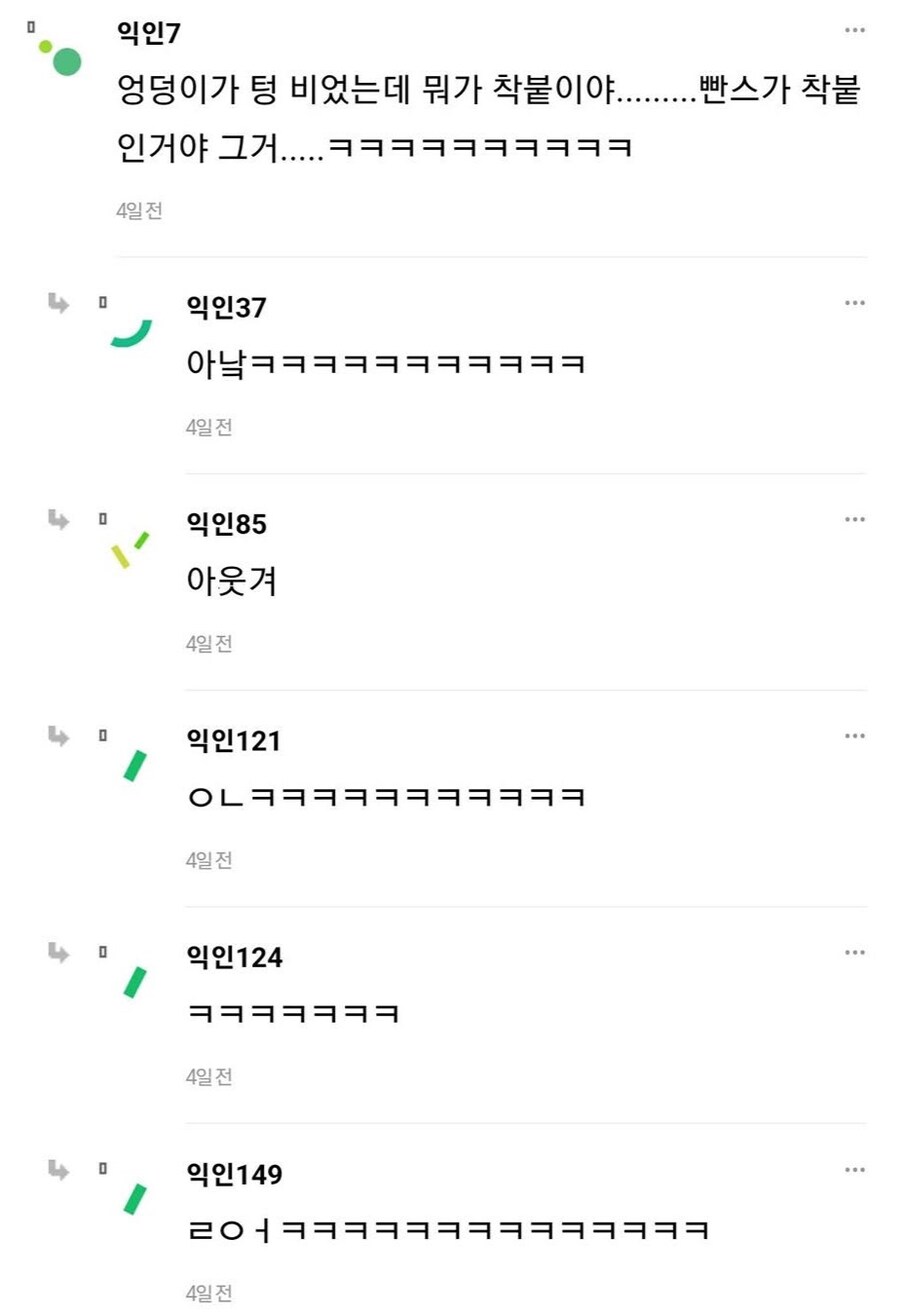This screenshot has width=900, height=1315.
Task: Open the more options menu on 익인124's comment
Action: tap(855, 951)
